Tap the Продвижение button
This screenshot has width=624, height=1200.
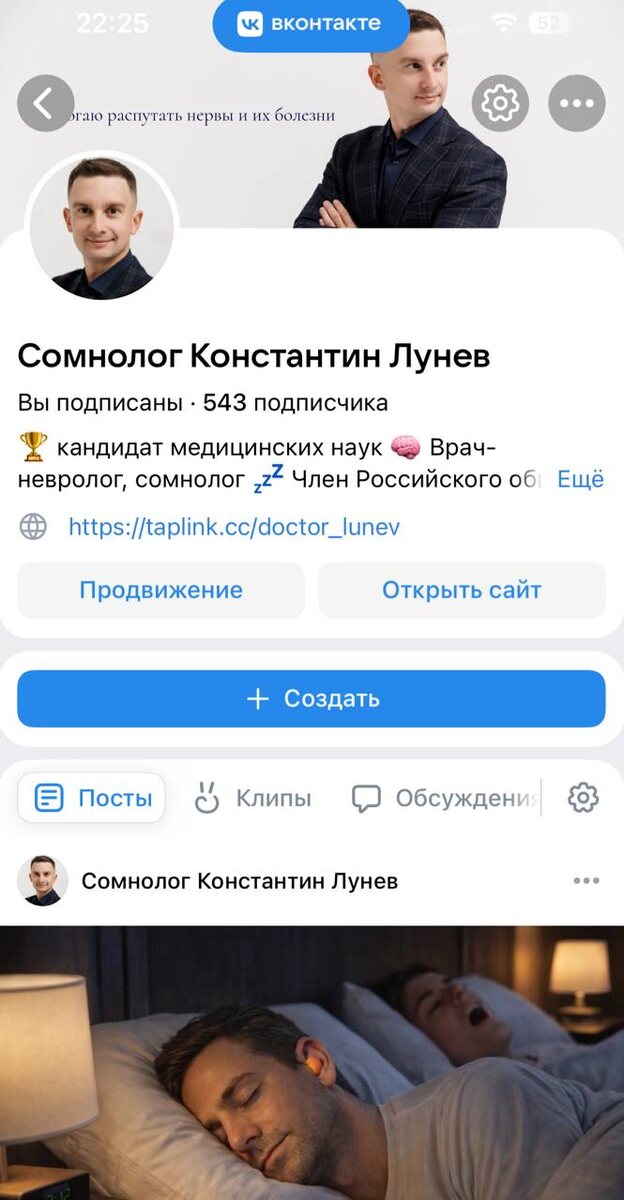161,590
